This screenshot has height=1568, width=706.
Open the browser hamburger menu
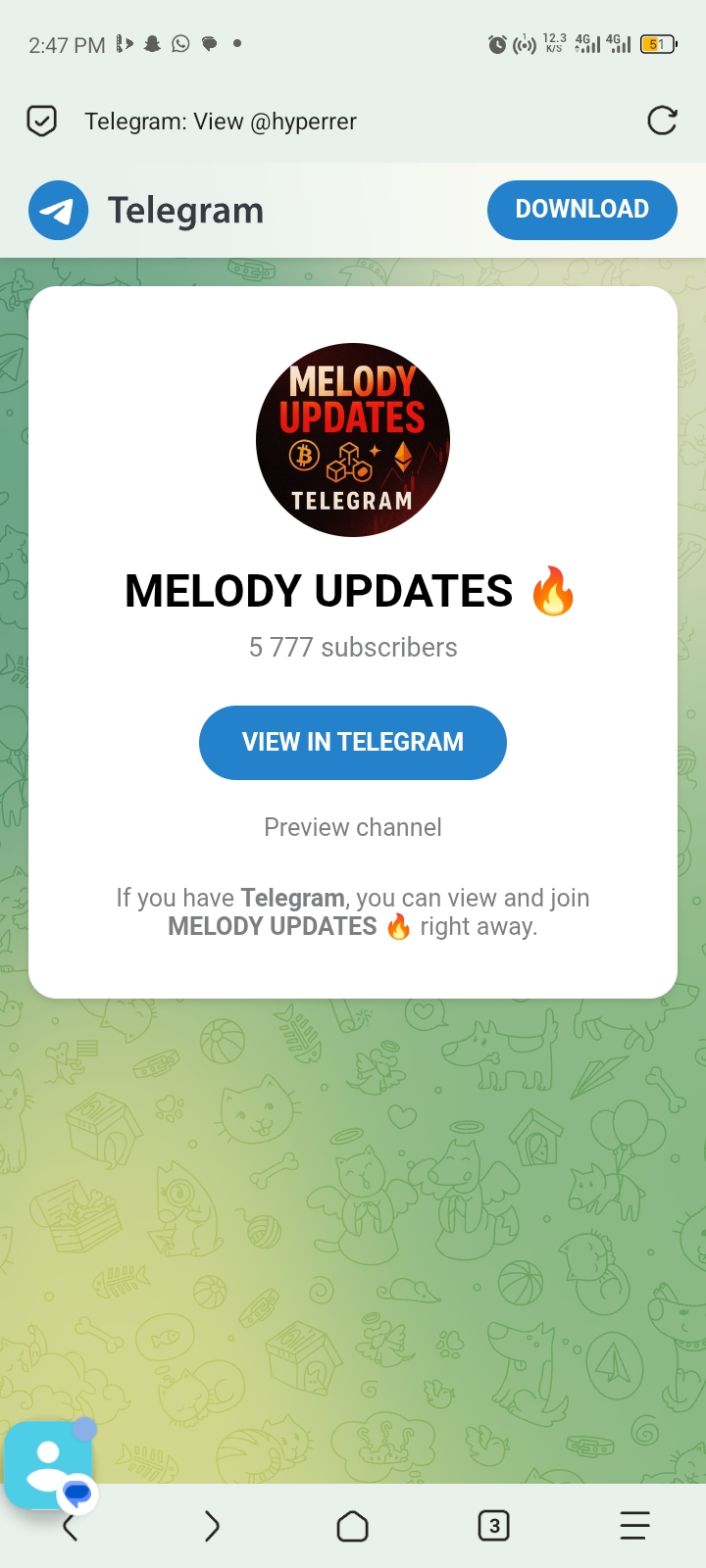(x=634, y=1526)
